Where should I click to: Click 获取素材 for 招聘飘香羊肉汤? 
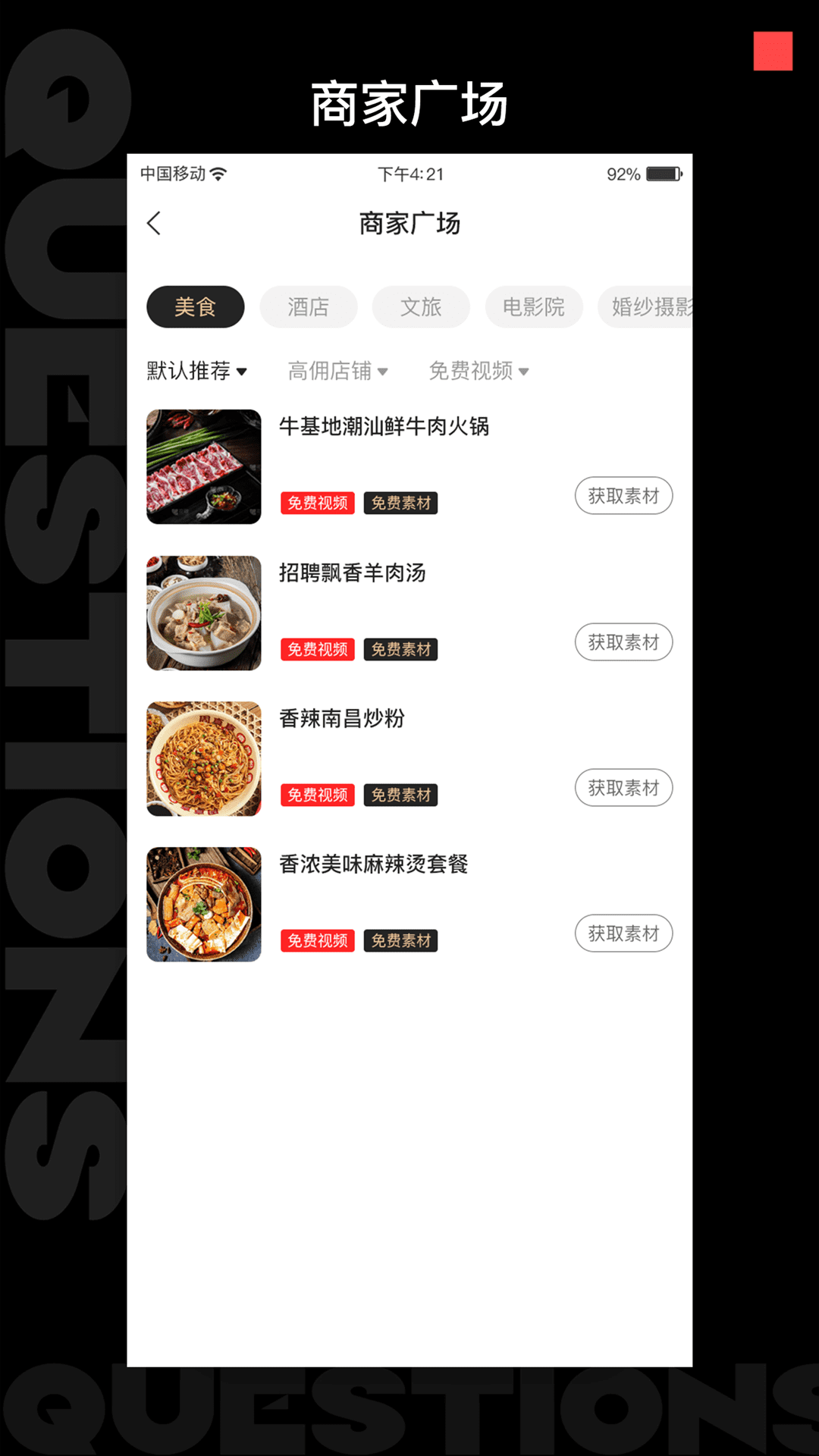click(x=623, y=642)
